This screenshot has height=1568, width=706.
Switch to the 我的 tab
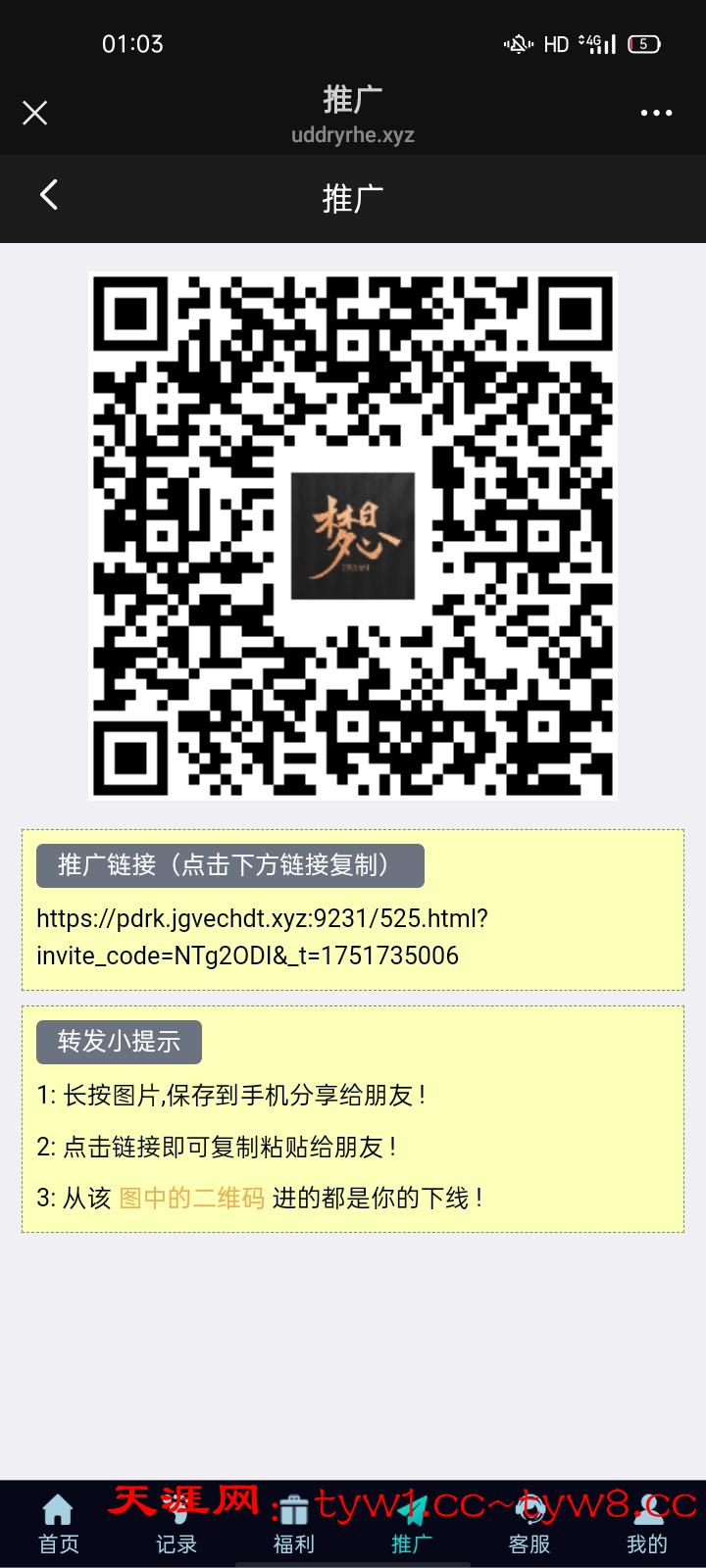click(x=646, y=1525)
